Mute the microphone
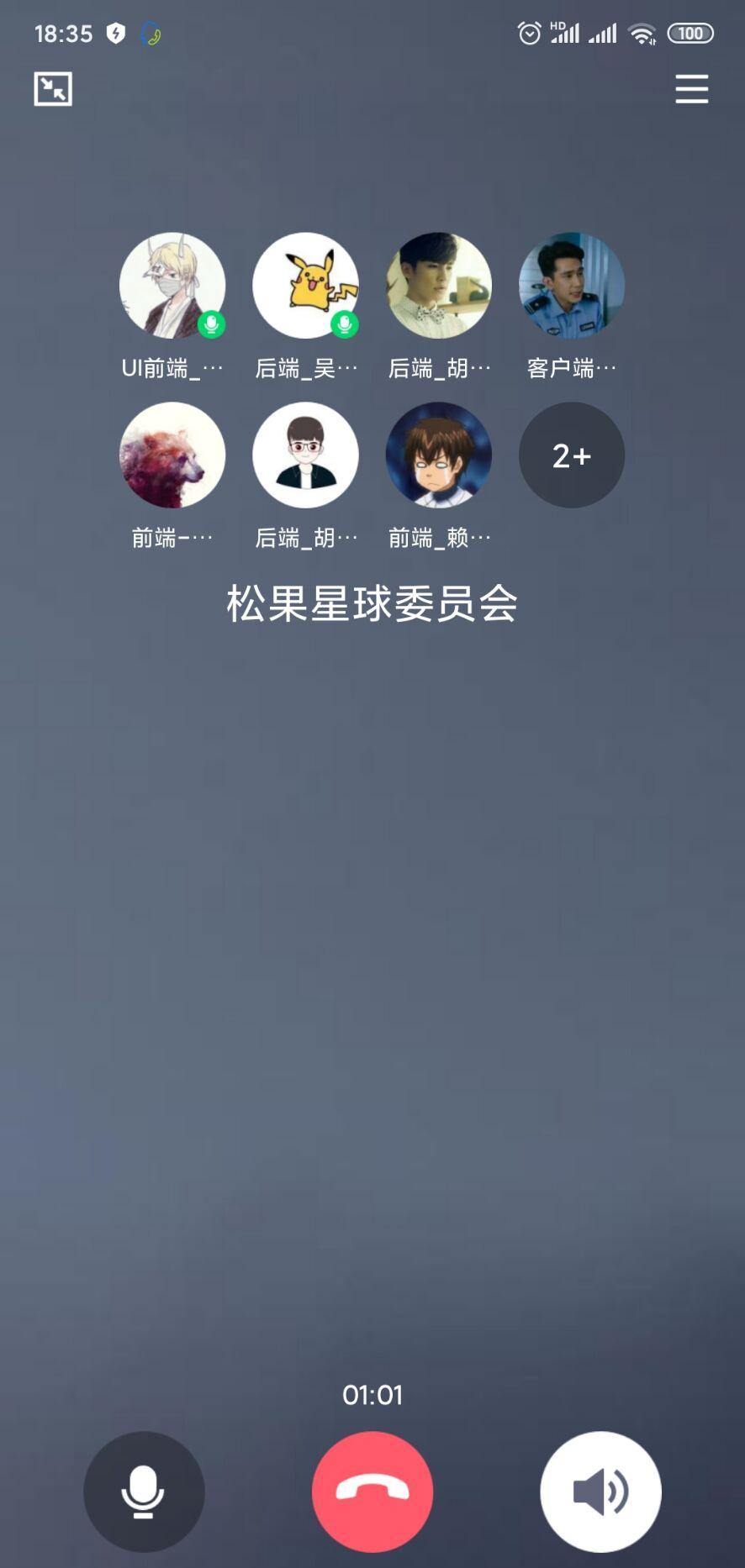This screenshot has width=745, height=1568. point(144,1491)
